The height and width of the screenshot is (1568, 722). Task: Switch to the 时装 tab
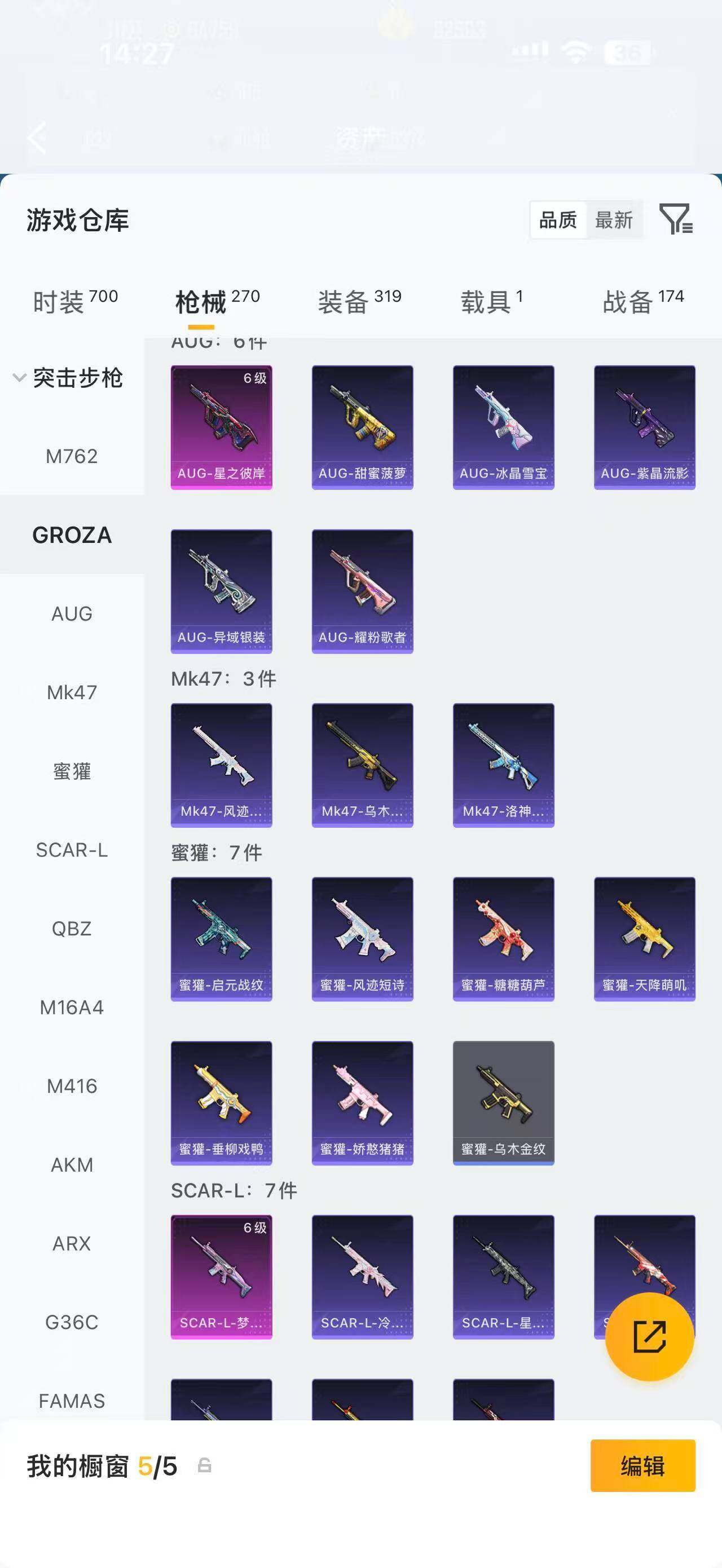tap(75, 301)
